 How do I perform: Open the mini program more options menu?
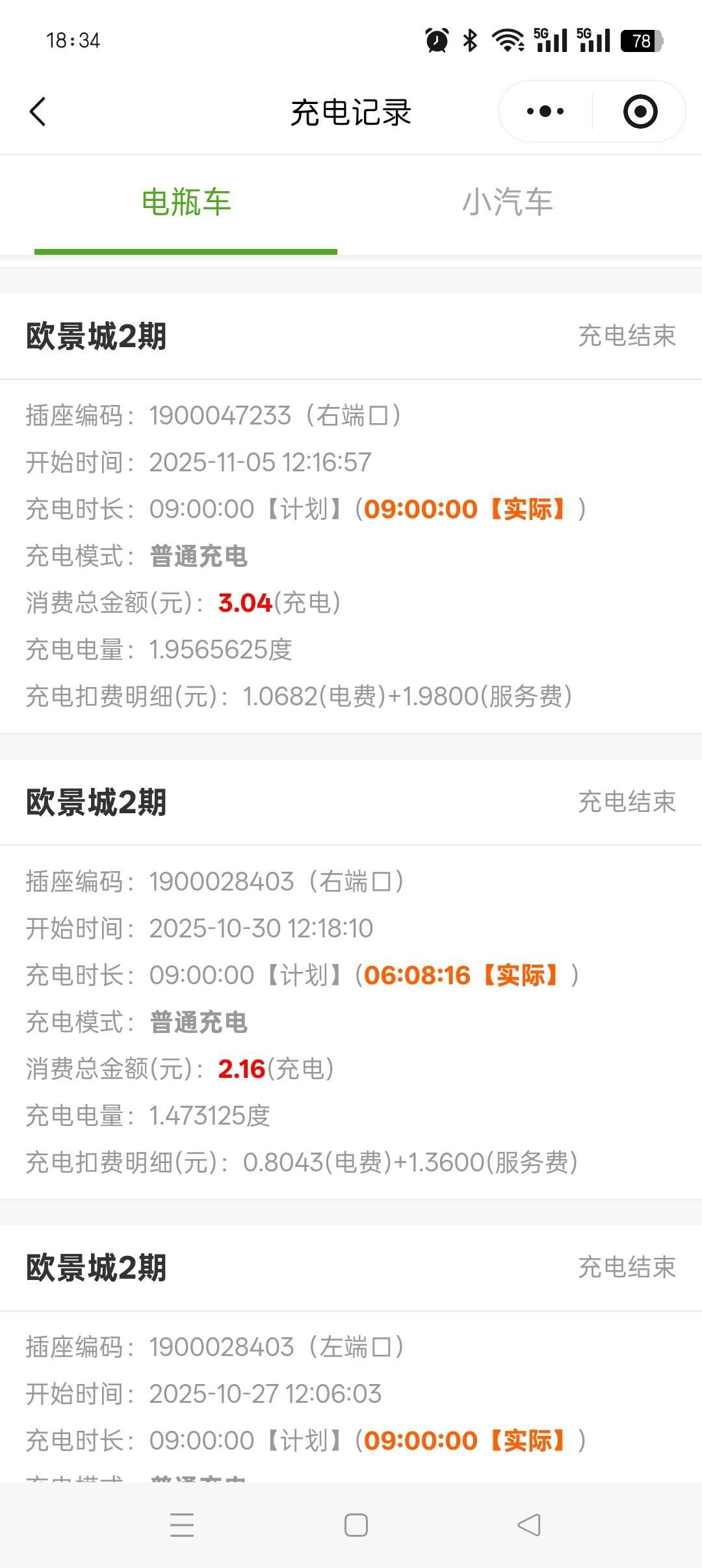coord(545,112)
